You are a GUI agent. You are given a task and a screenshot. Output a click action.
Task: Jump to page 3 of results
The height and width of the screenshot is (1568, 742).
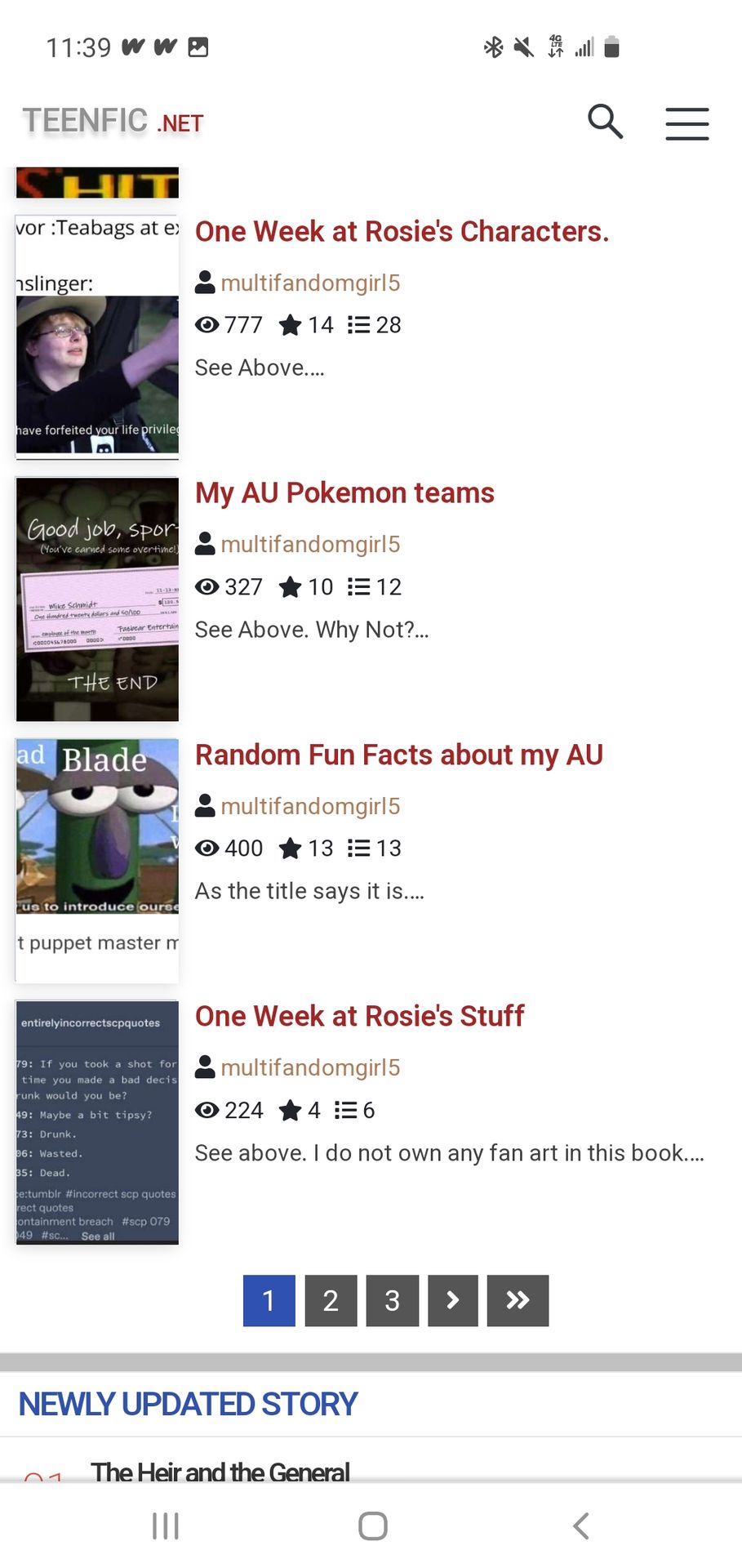click(x=392, y=1300)
